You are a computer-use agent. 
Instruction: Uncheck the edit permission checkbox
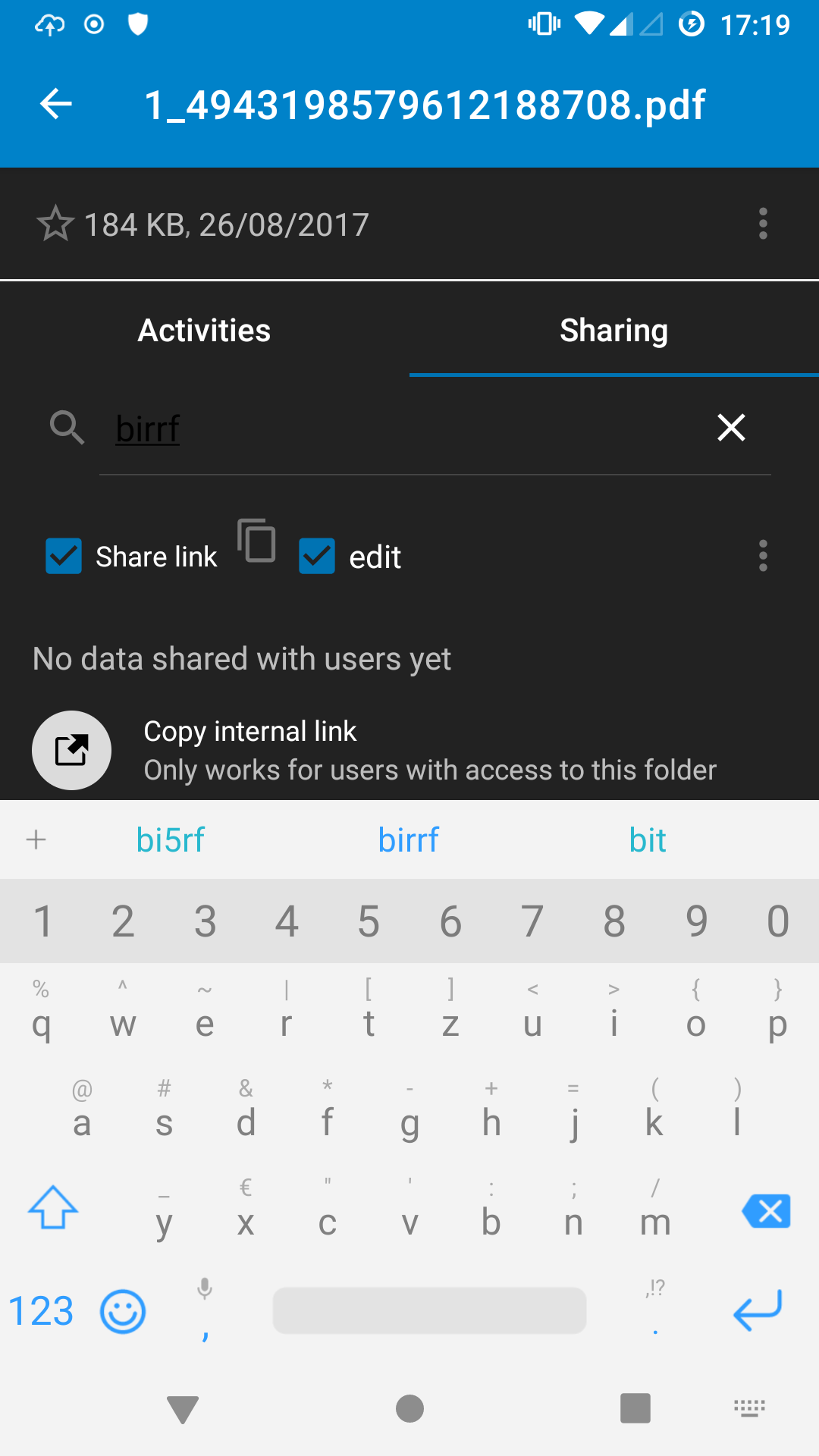(317, 557)
